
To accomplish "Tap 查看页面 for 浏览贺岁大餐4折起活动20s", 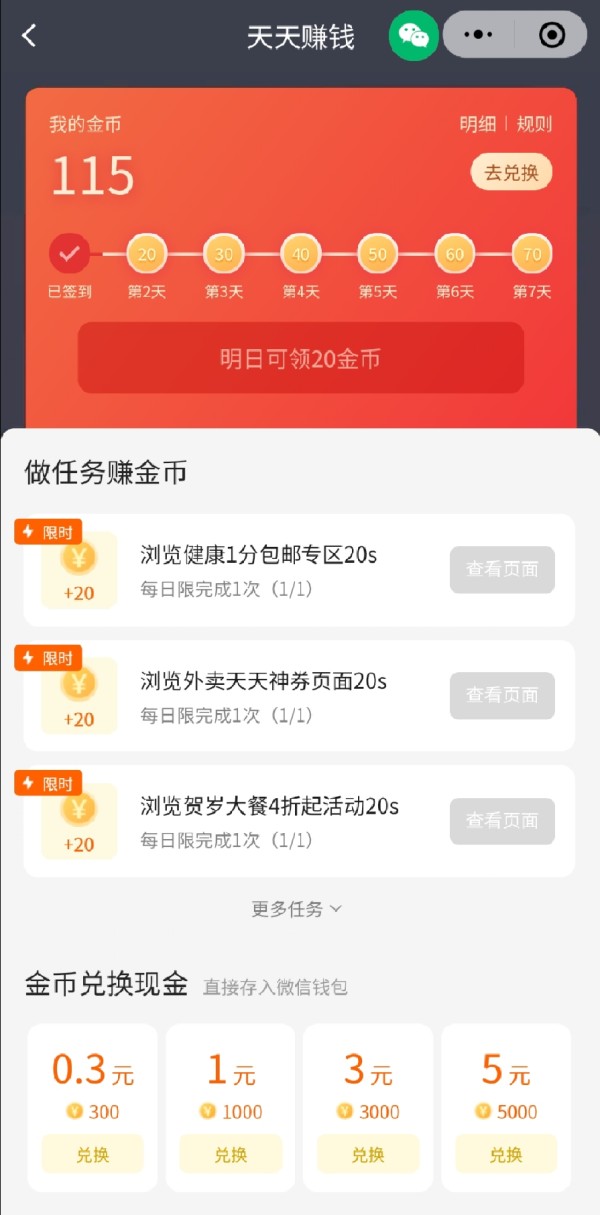I will tap(502, 821).
